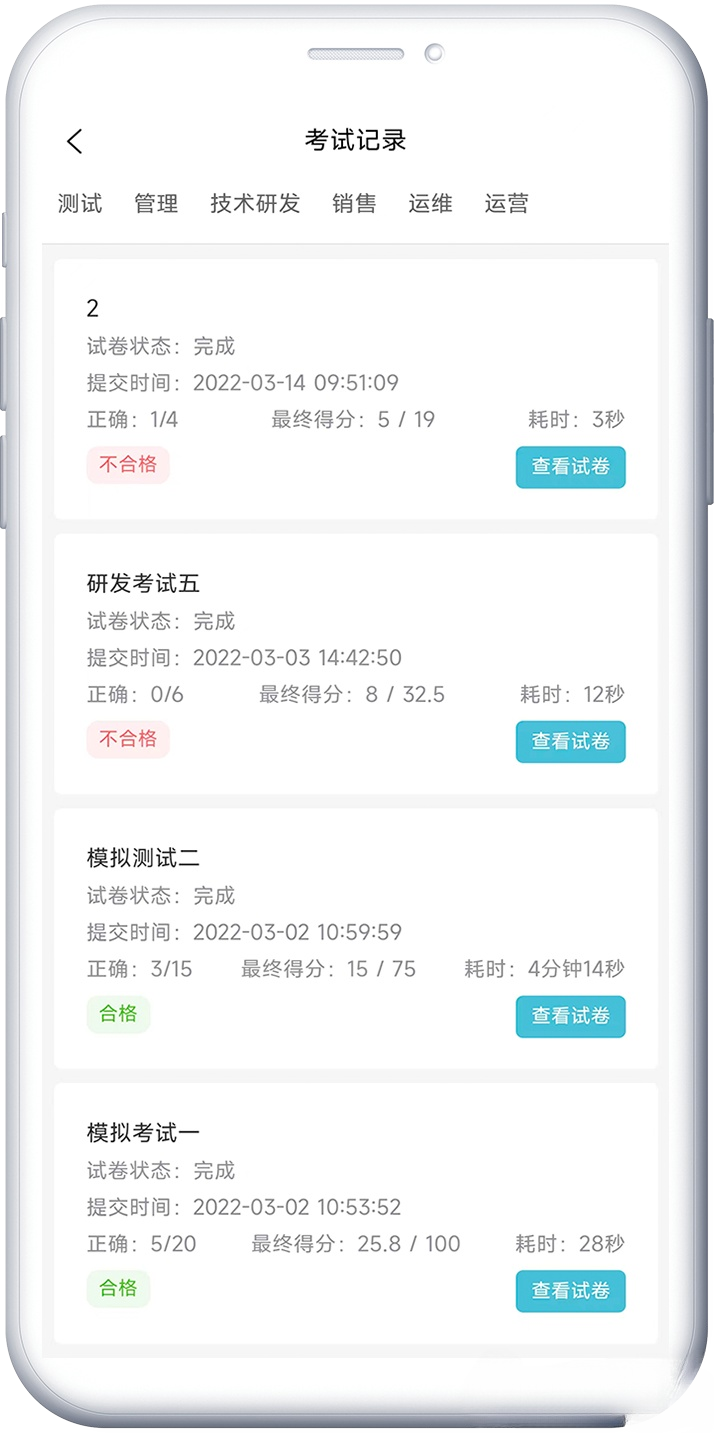Tap 查看试卷 for exam record 2
The image size is (714, 1433).
pyautogui.click(x=570, y=467)
